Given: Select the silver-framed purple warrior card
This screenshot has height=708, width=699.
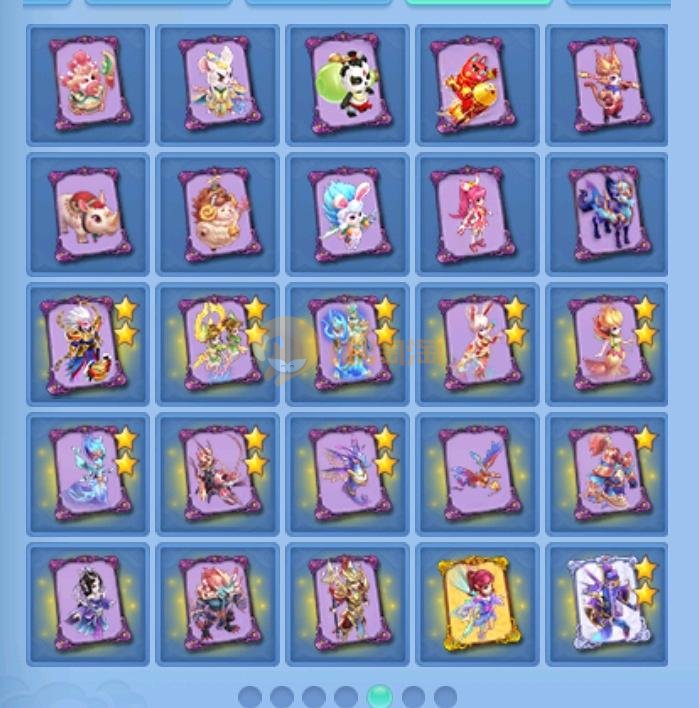Looking at the screenshot, I should point(607,604).
